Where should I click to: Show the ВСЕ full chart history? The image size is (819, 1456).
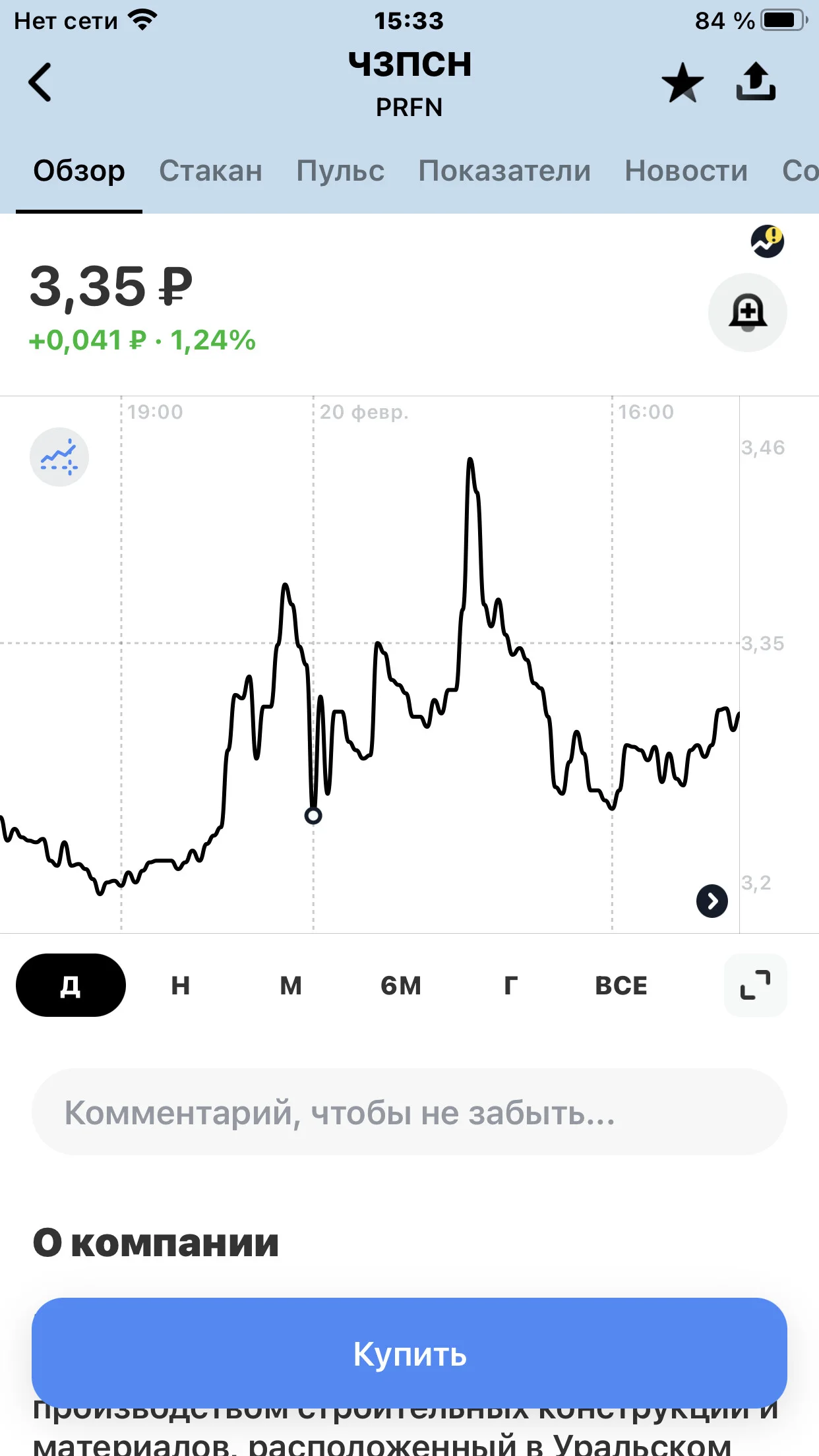(x=621, y=985)
